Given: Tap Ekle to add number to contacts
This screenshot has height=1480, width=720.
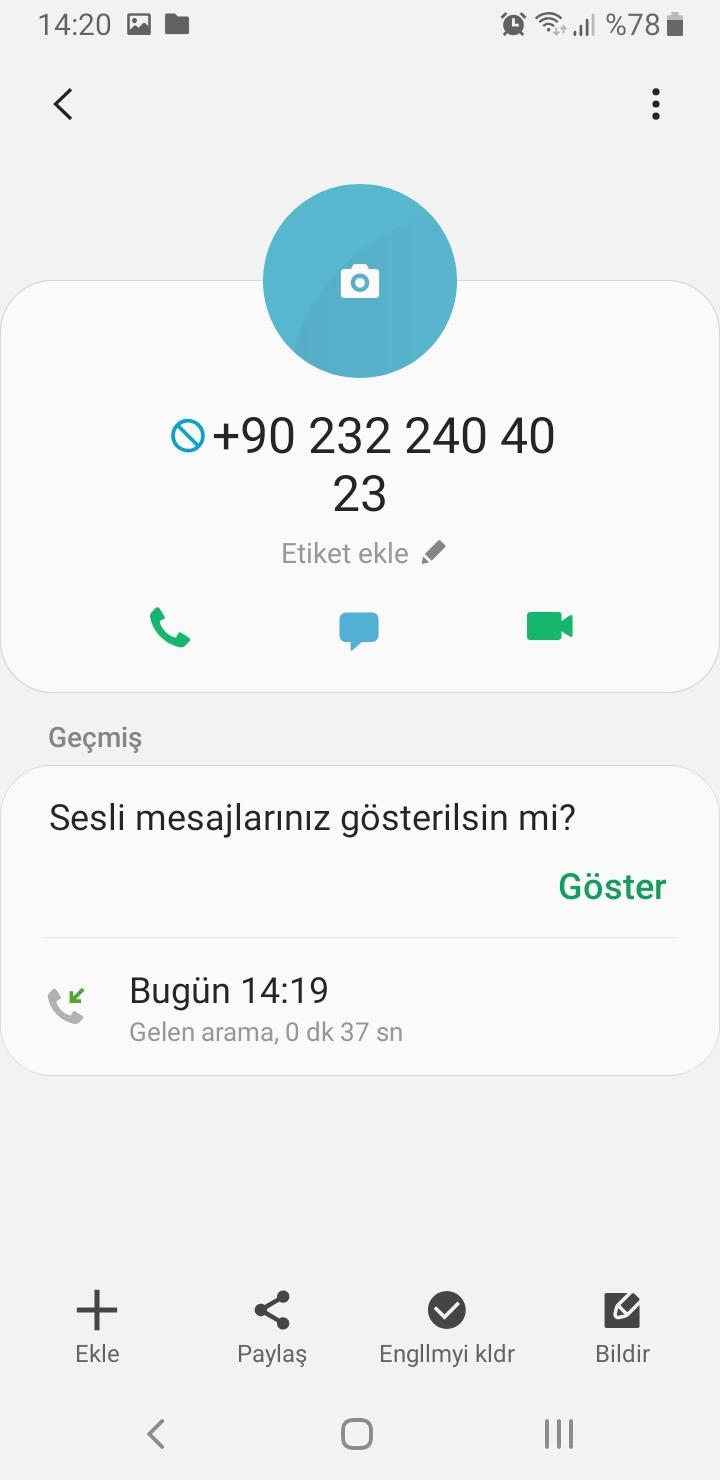Looking at the screenshot, I should point(97,1327).
